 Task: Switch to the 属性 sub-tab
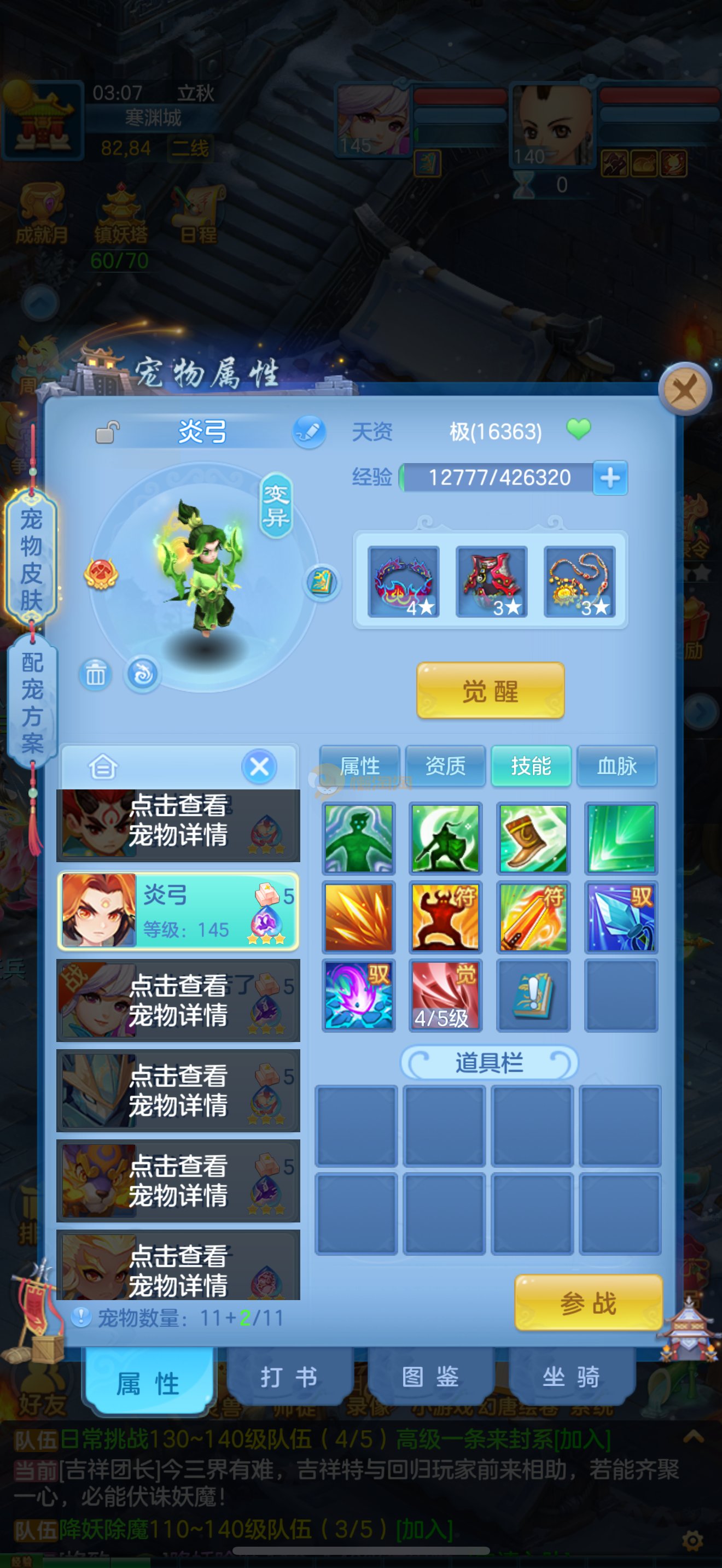360,765
